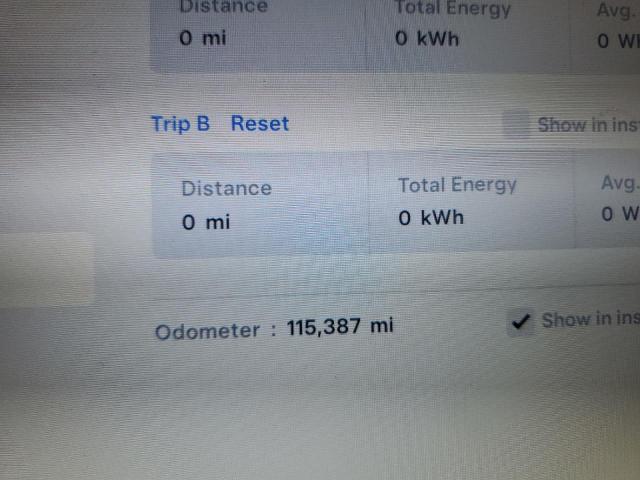Screen dimensions: 640x480
Task: Uncheck the Odometer show-in-instrument checkbox
Action: 520,321
